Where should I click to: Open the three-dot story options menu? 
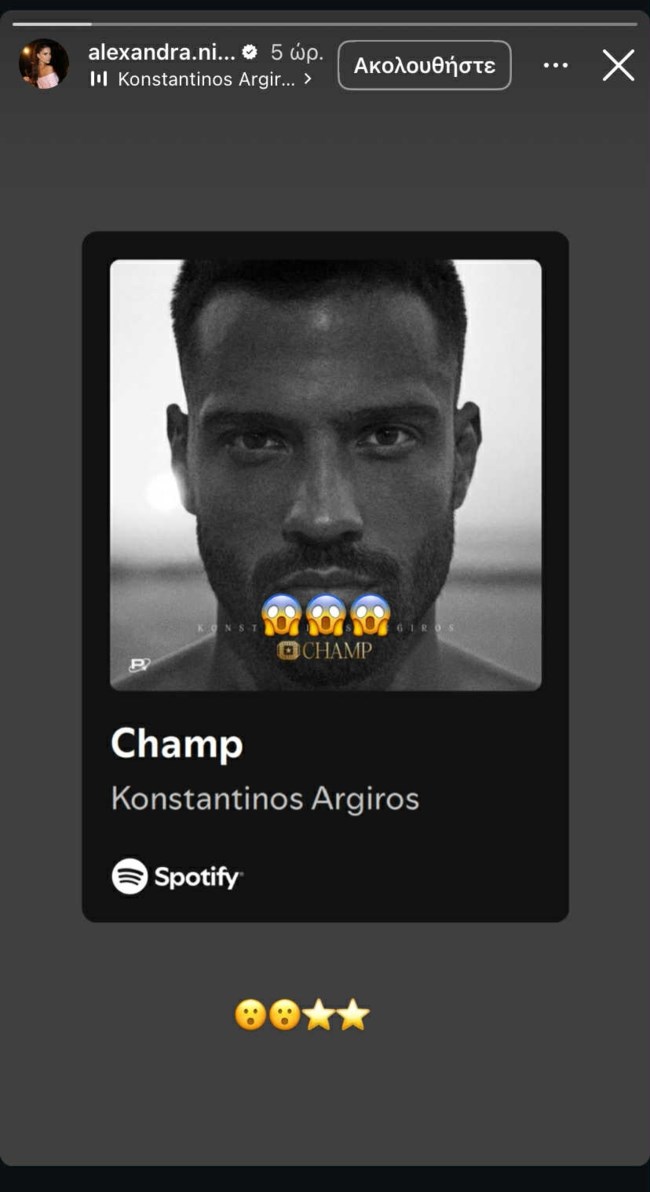pos(555,66)
